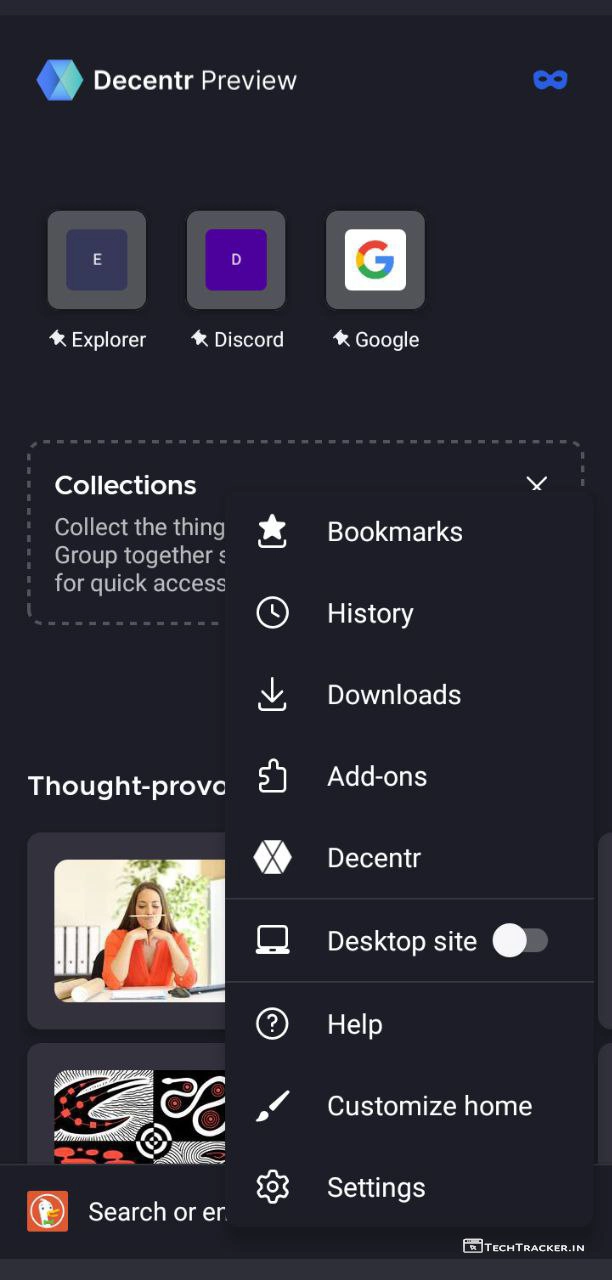Open the Help menu item
This screenshot has width=612, height=1280.
[x=354, y=1024]
